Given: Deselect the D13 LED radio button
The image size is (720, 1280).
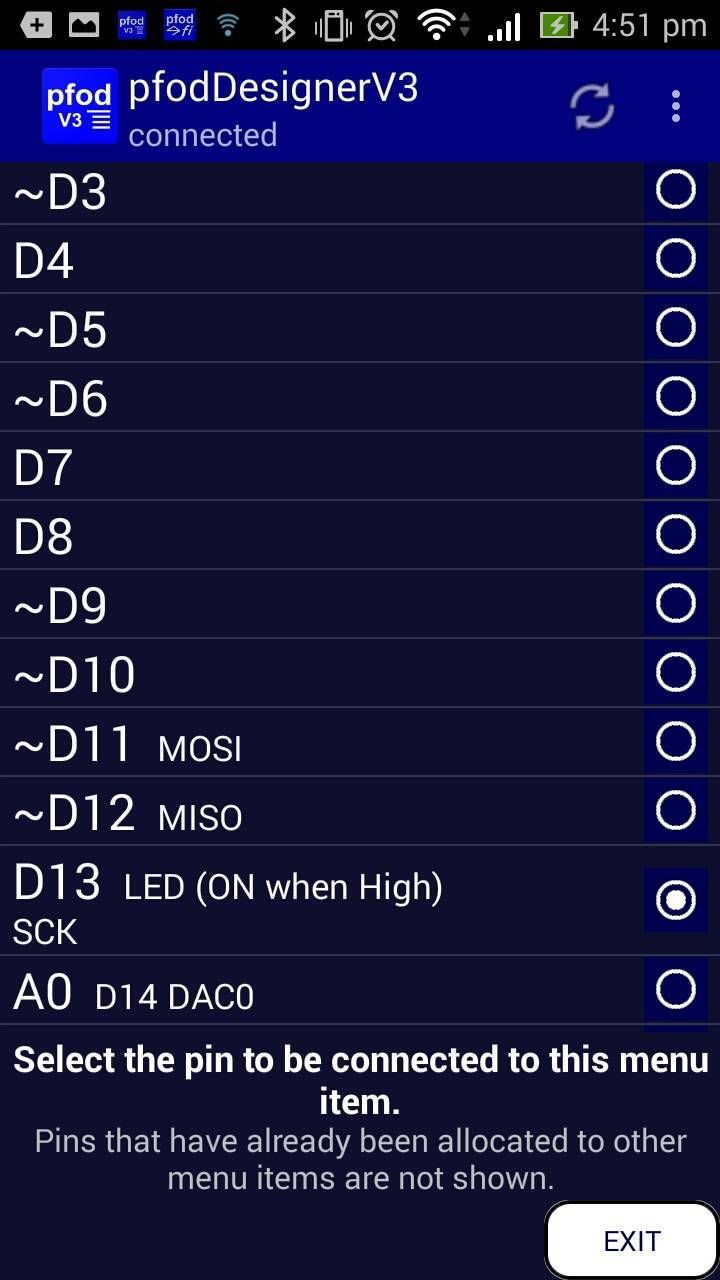Looking at the screenshot, I should pos(676,899).
